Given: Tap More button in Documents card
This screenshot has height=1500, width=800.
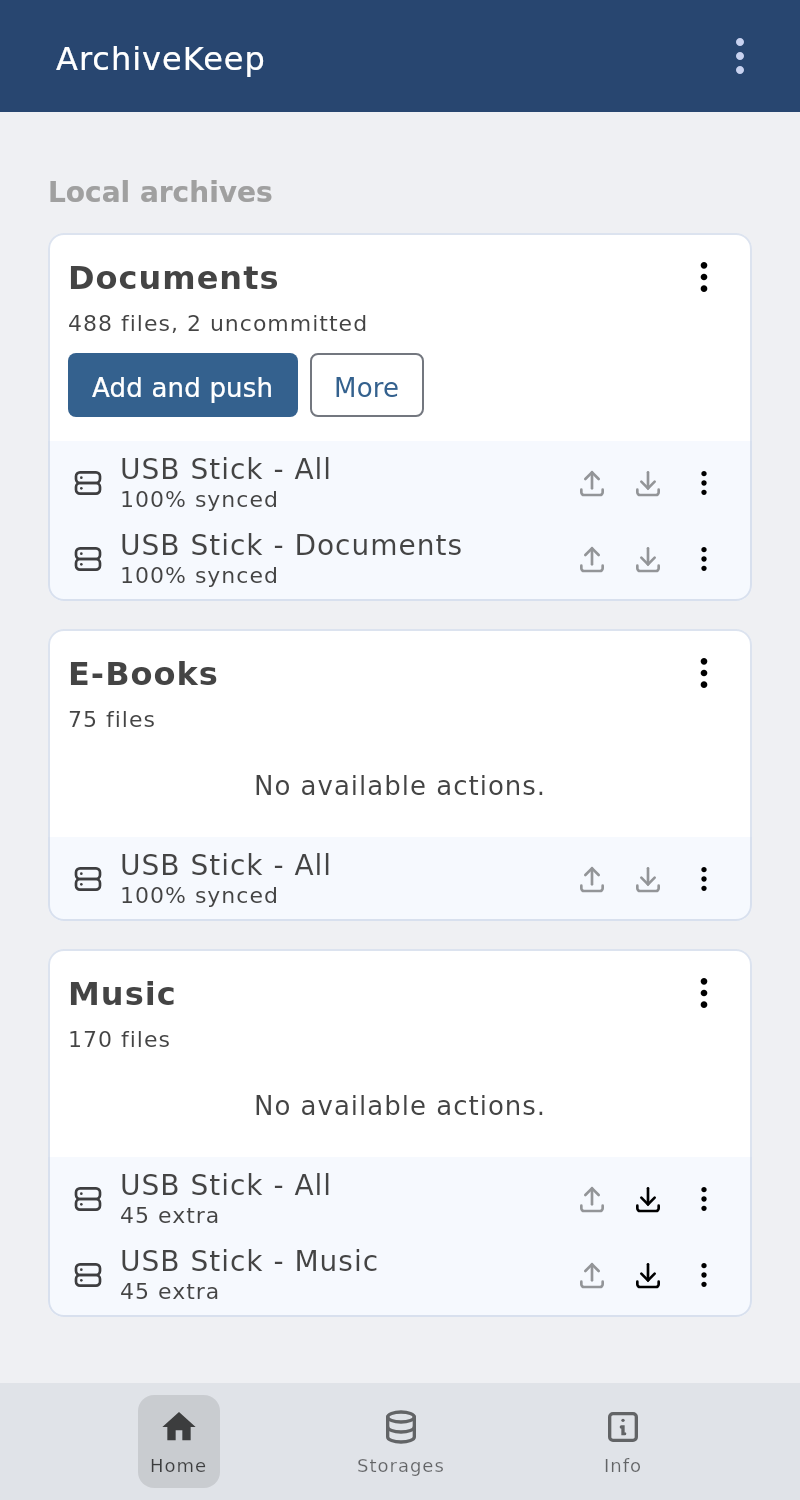Looking at the screenshot, I should point(367,385).
